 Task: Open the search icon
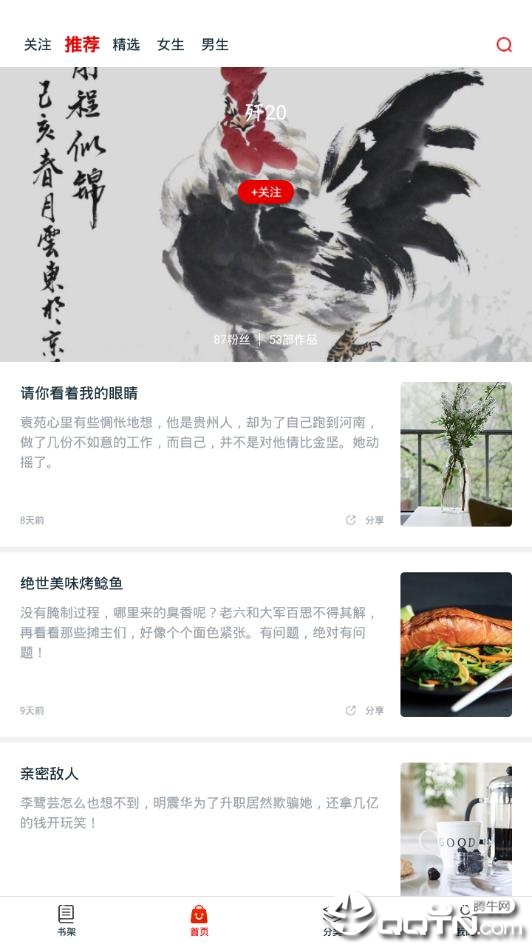(504, 45)
